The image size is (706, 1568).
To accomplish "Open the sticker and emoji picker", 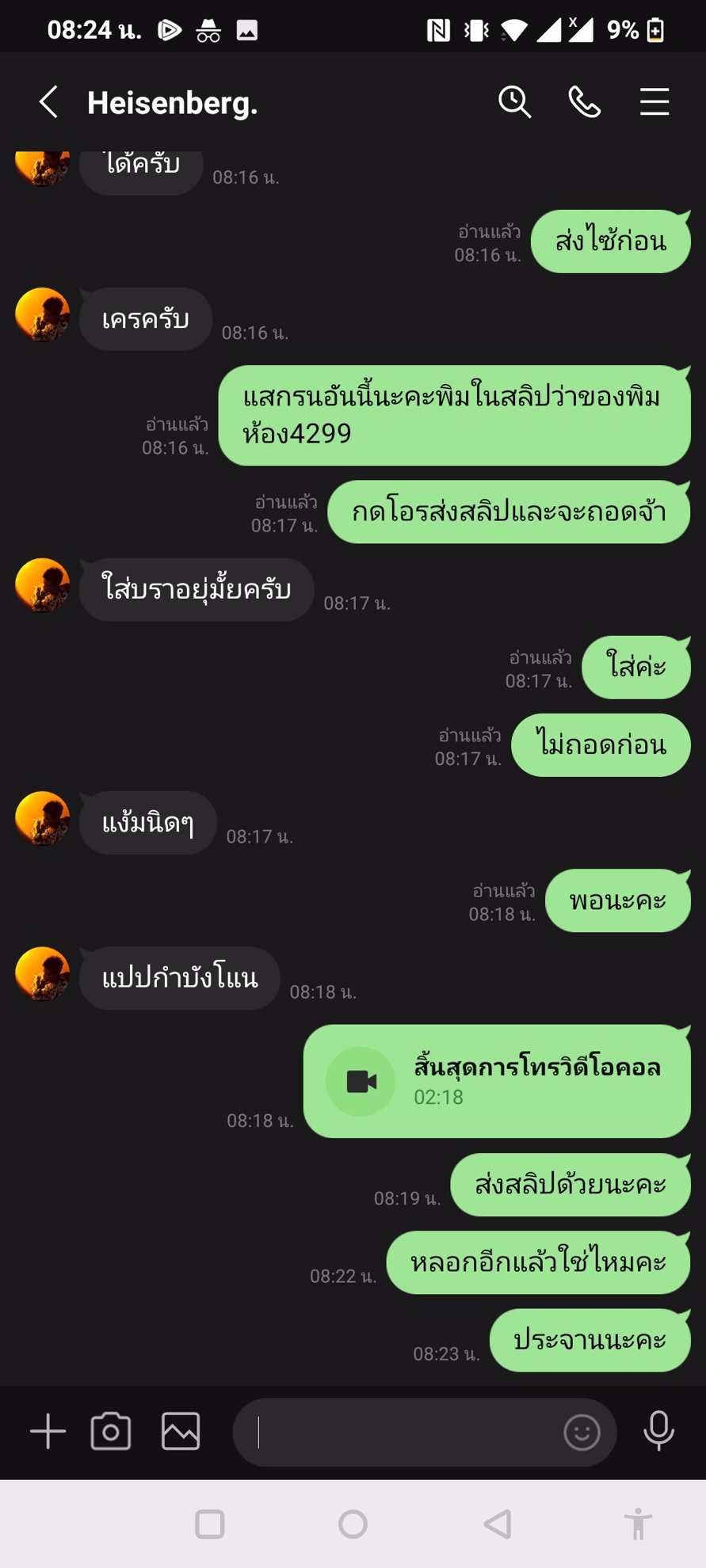I will tap(582, 1432).
